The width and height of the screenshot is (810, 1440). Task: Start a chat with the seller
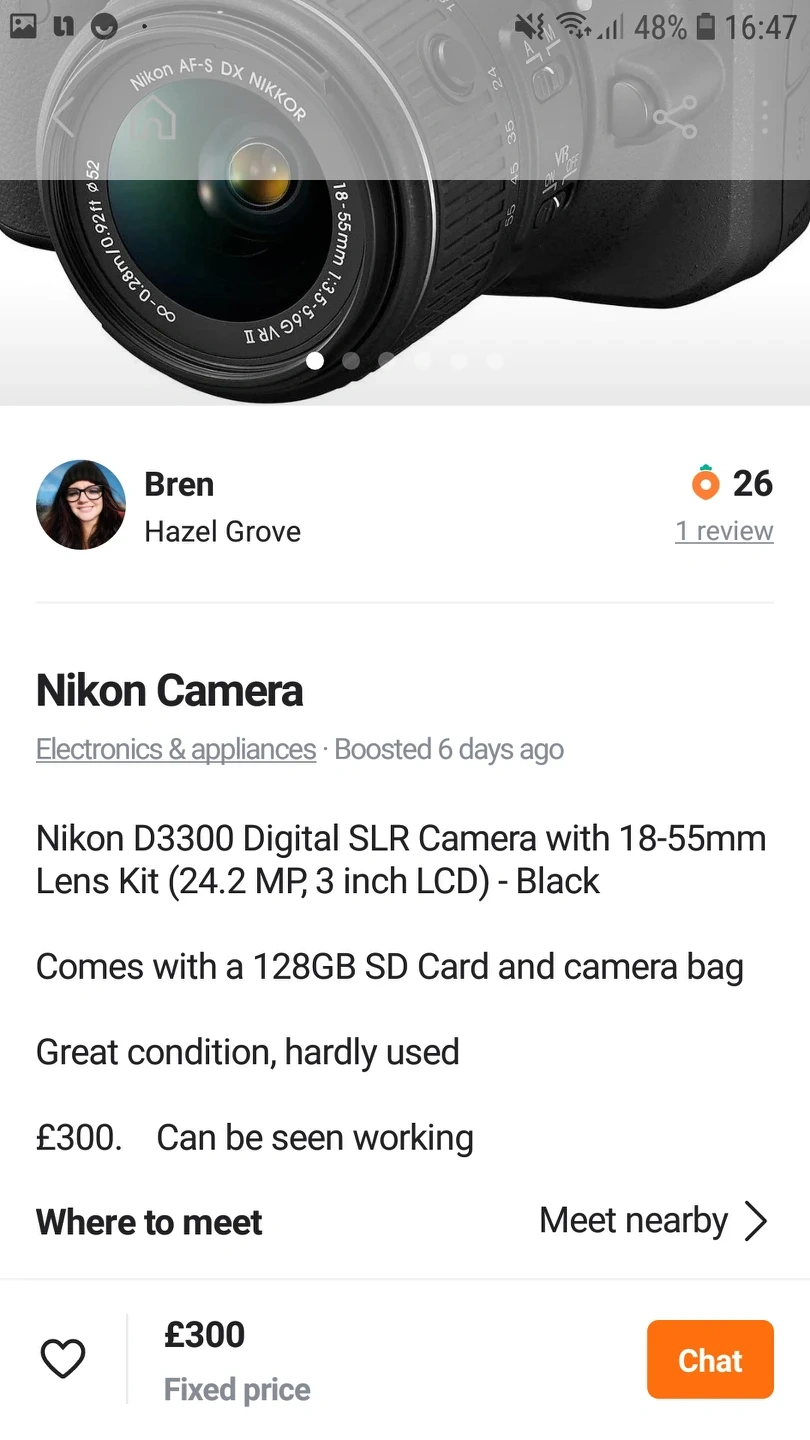coord(710,1359)
